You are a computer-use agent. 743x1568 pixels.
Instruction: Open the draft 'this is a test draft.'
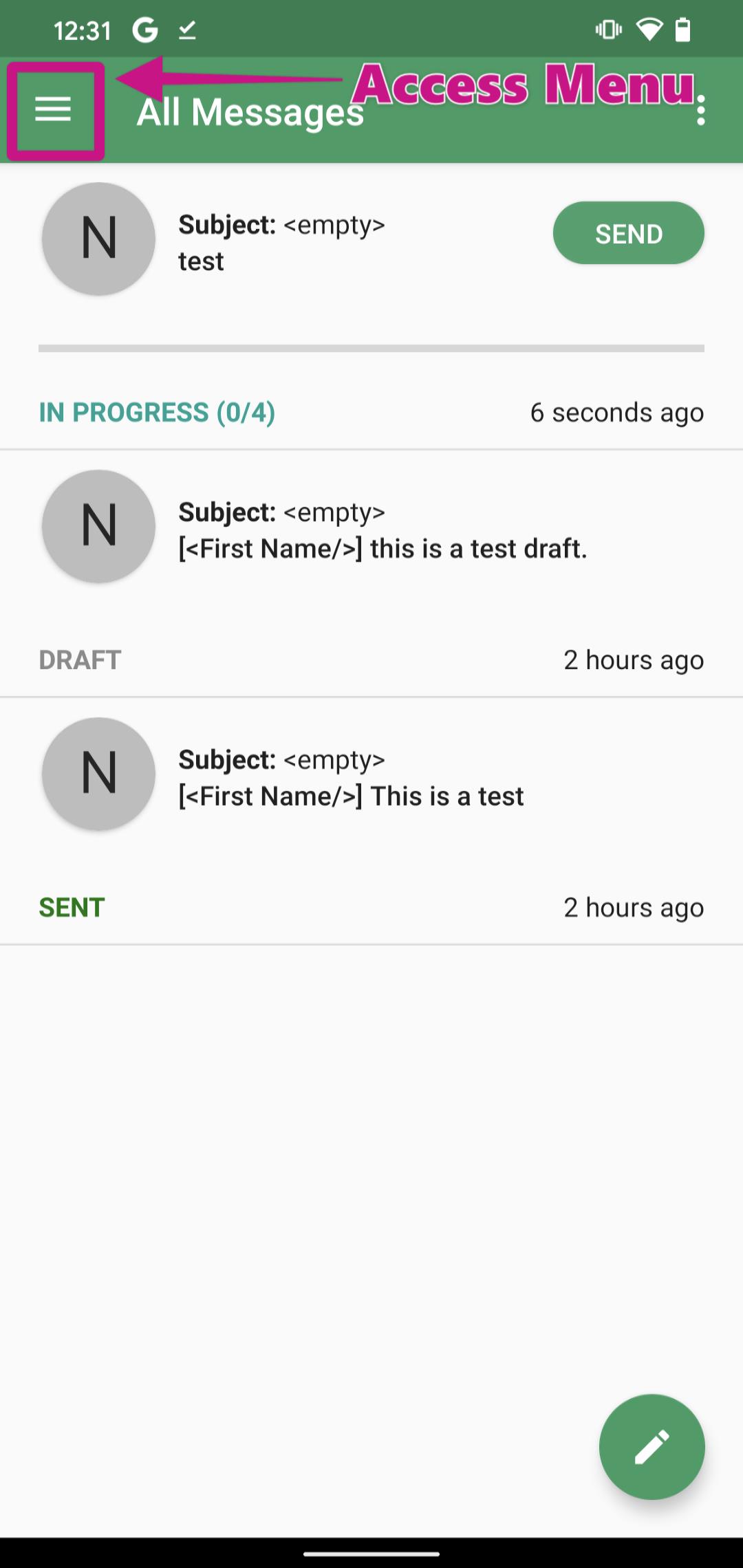[x=371, y=574]
